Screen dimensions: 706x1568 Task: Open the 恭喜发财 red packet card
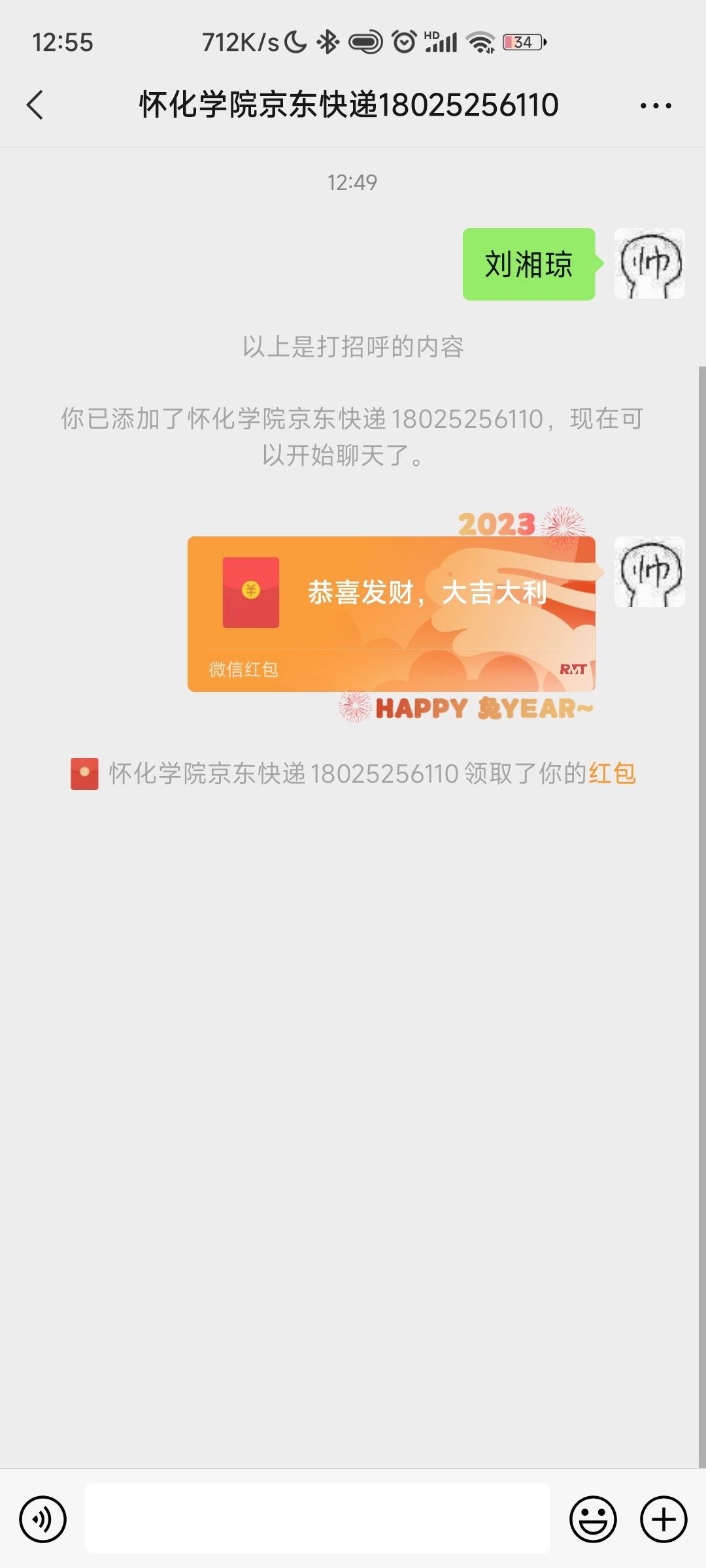(x=391, y=613)
